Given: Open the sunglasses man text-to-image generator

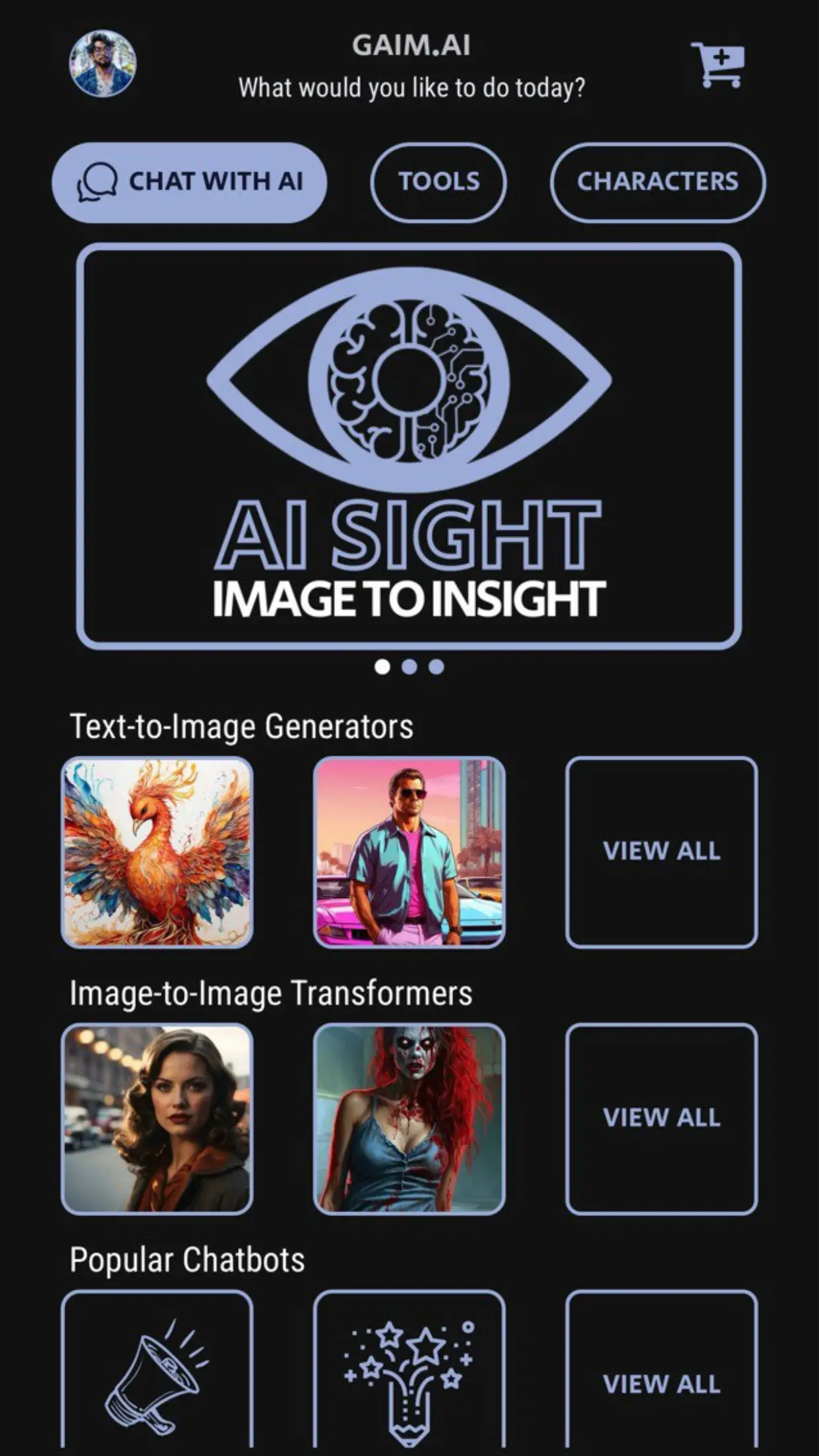Looking at the screenshot, I should 409,852.
